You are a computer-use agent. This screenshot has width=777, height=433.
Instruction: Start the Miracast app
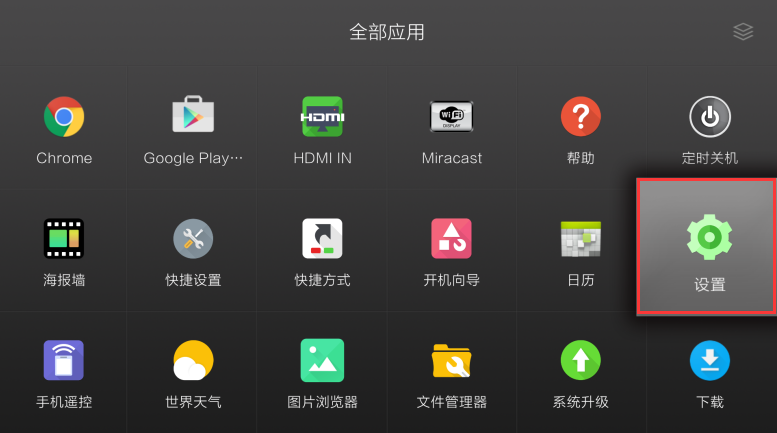coord(451,118)
